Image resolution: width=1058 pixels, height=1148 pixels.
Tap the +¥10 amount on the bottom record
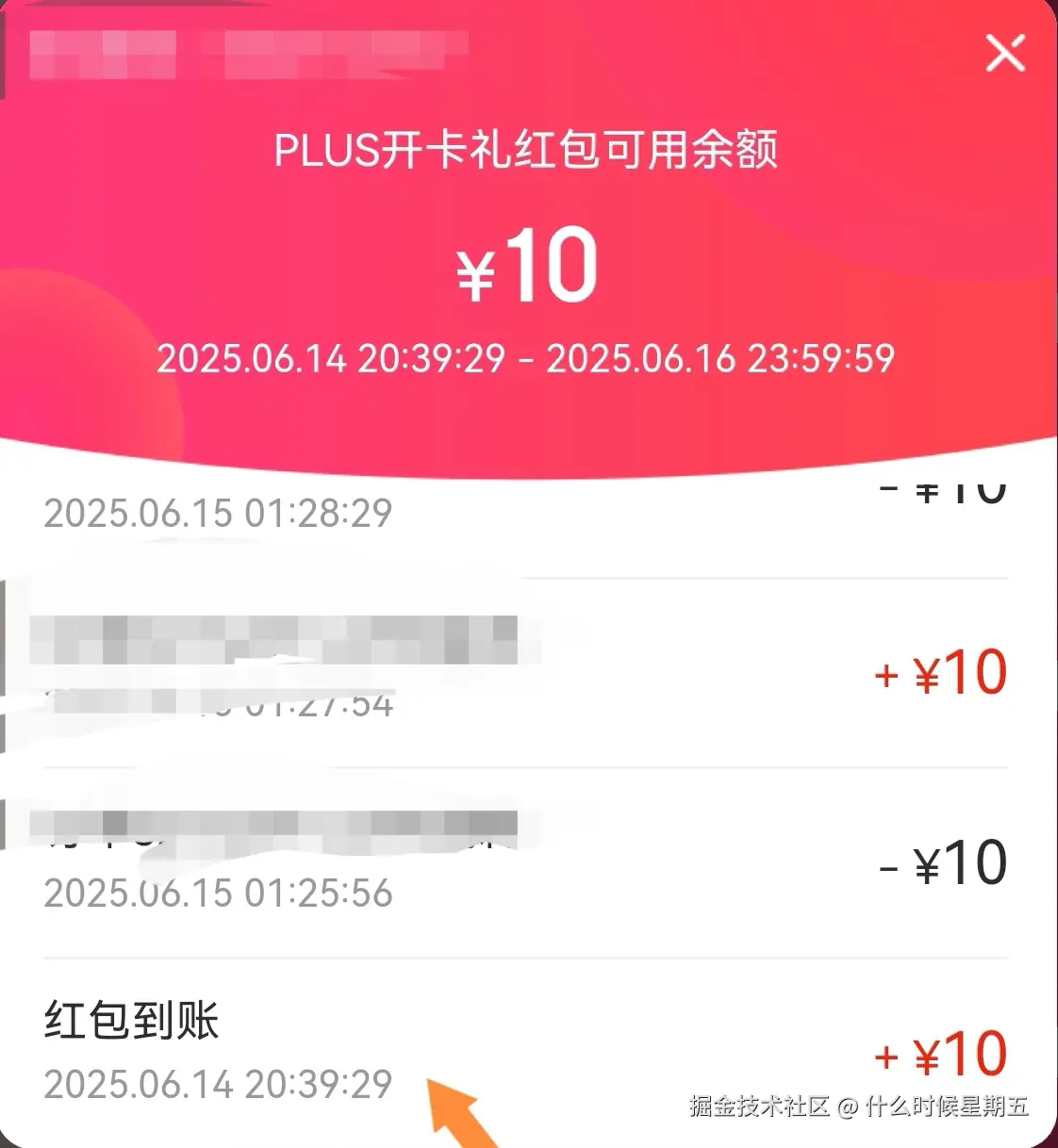click(x=942, y=1054)
